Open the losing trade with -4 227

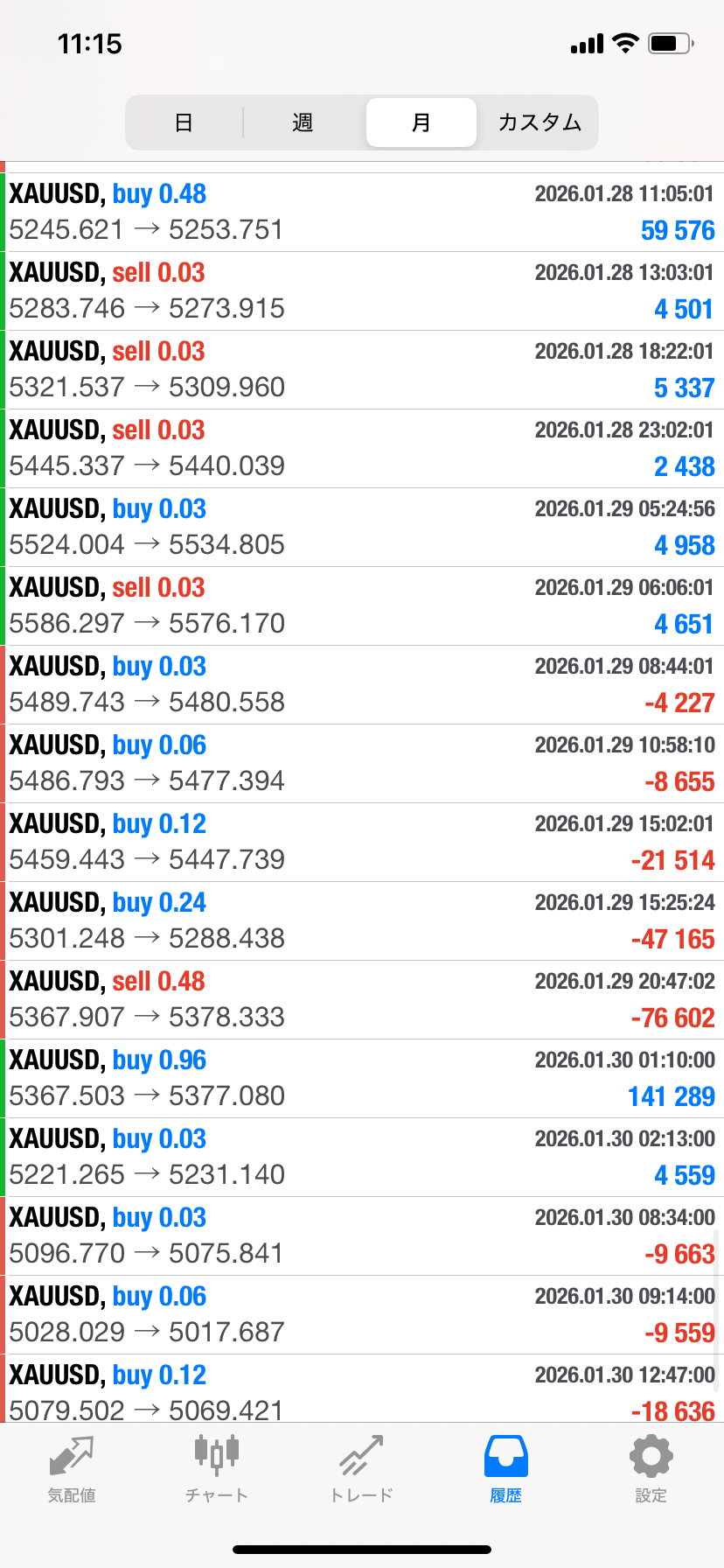(362, 685)
